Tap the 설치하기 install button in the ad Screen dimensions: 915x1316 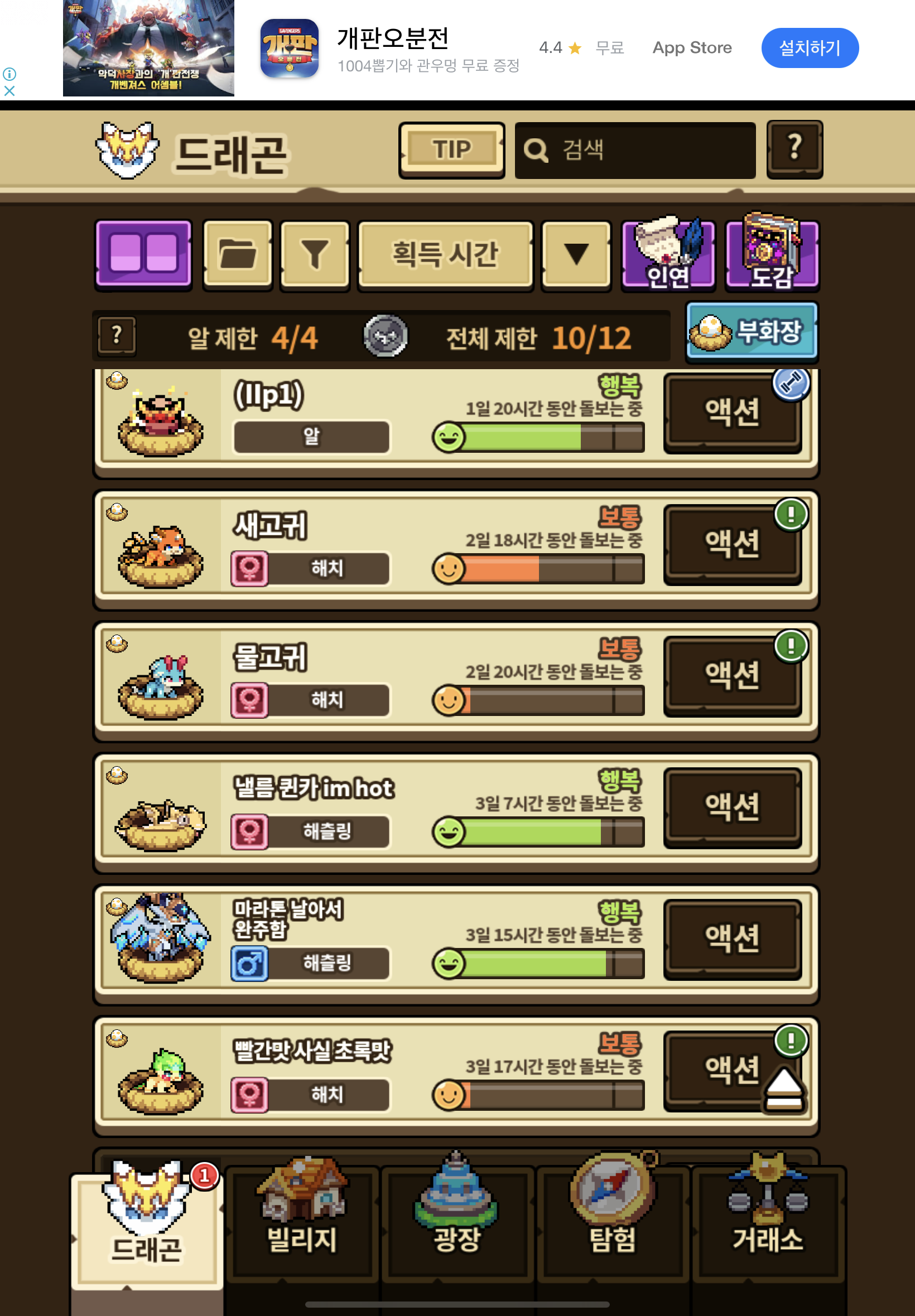tap(809, 47)
